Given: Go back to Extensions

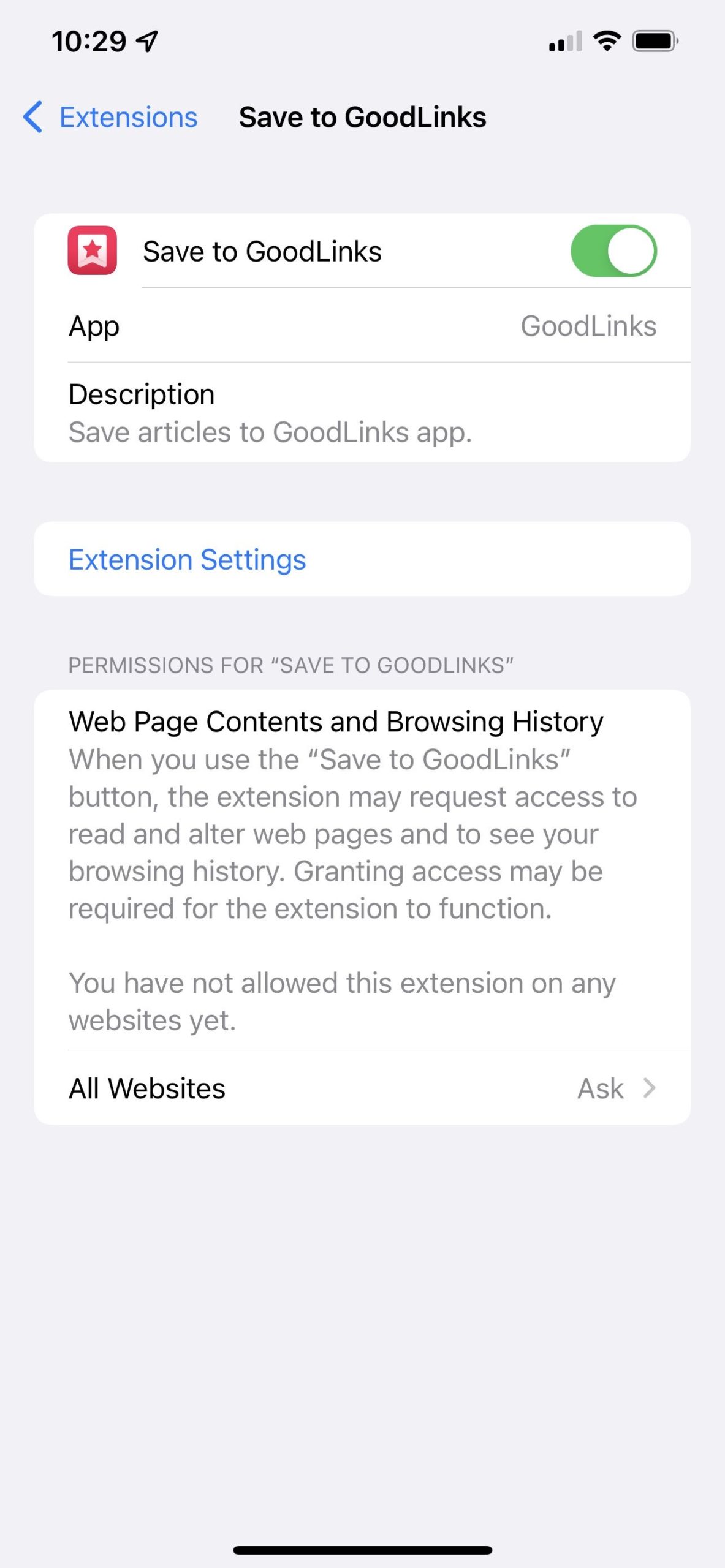Looking at the screenshot, I should click(110, 117).
